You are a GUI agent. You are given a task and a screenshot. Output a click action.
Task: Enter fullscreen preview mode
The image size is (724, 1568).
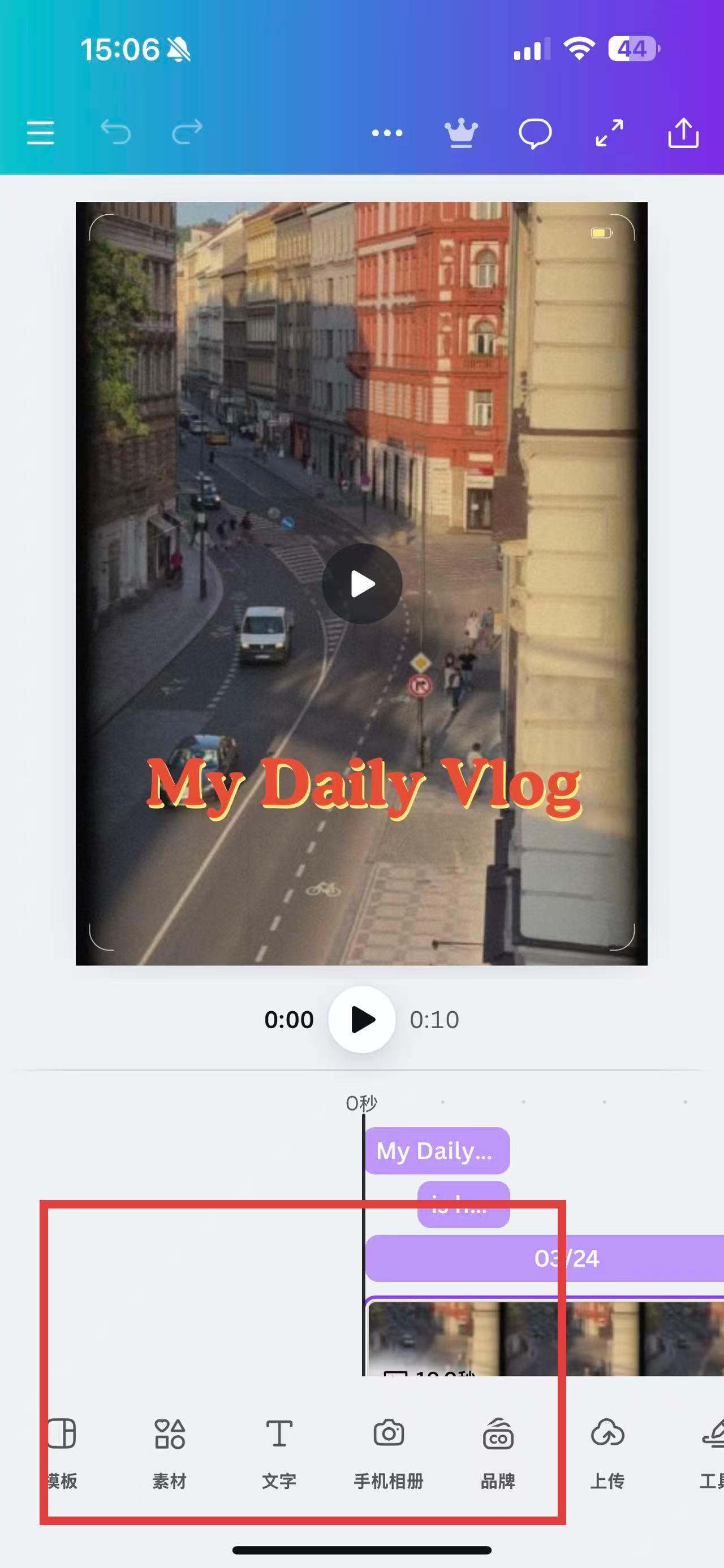(x=609, y=133)
